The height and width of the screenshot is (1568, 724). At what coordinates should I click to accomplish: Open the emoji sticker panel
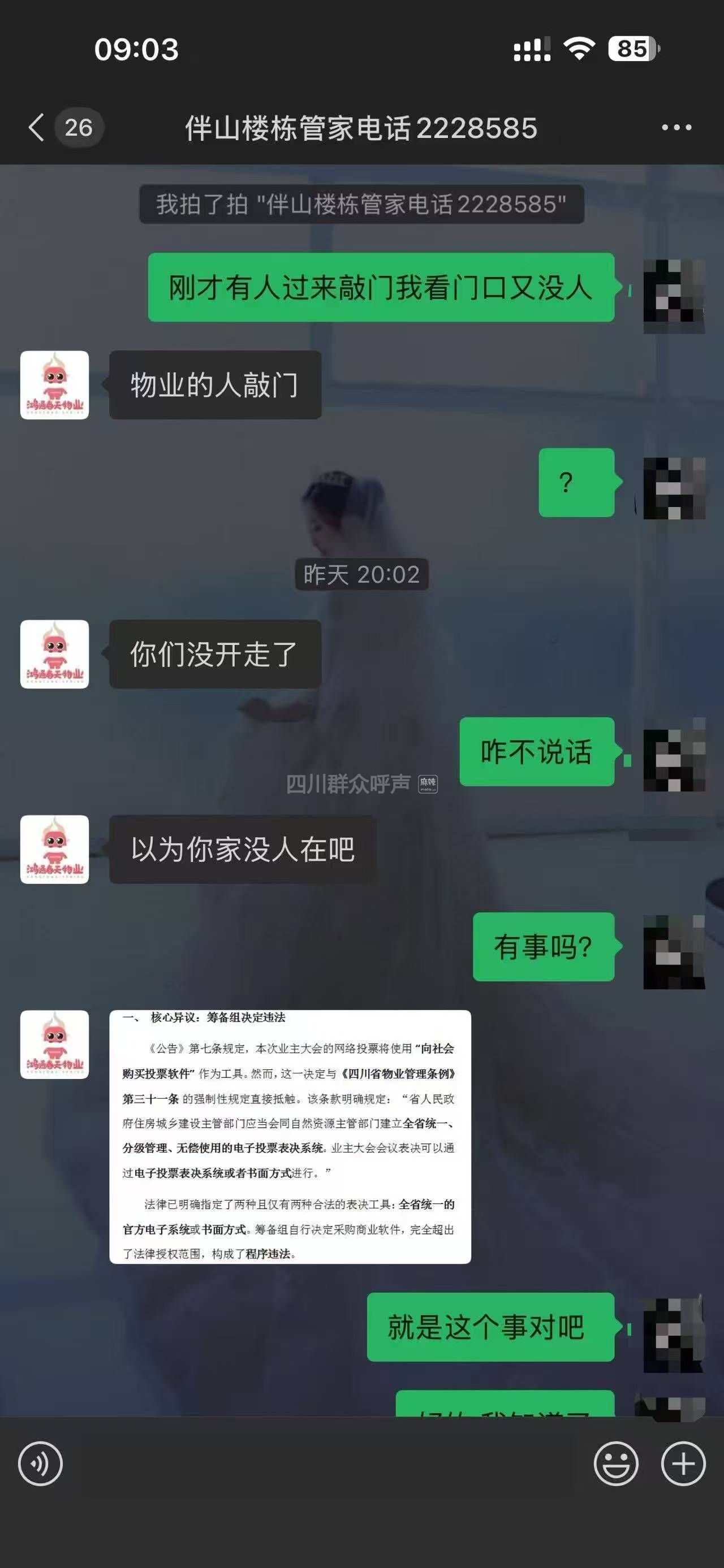615,1463
